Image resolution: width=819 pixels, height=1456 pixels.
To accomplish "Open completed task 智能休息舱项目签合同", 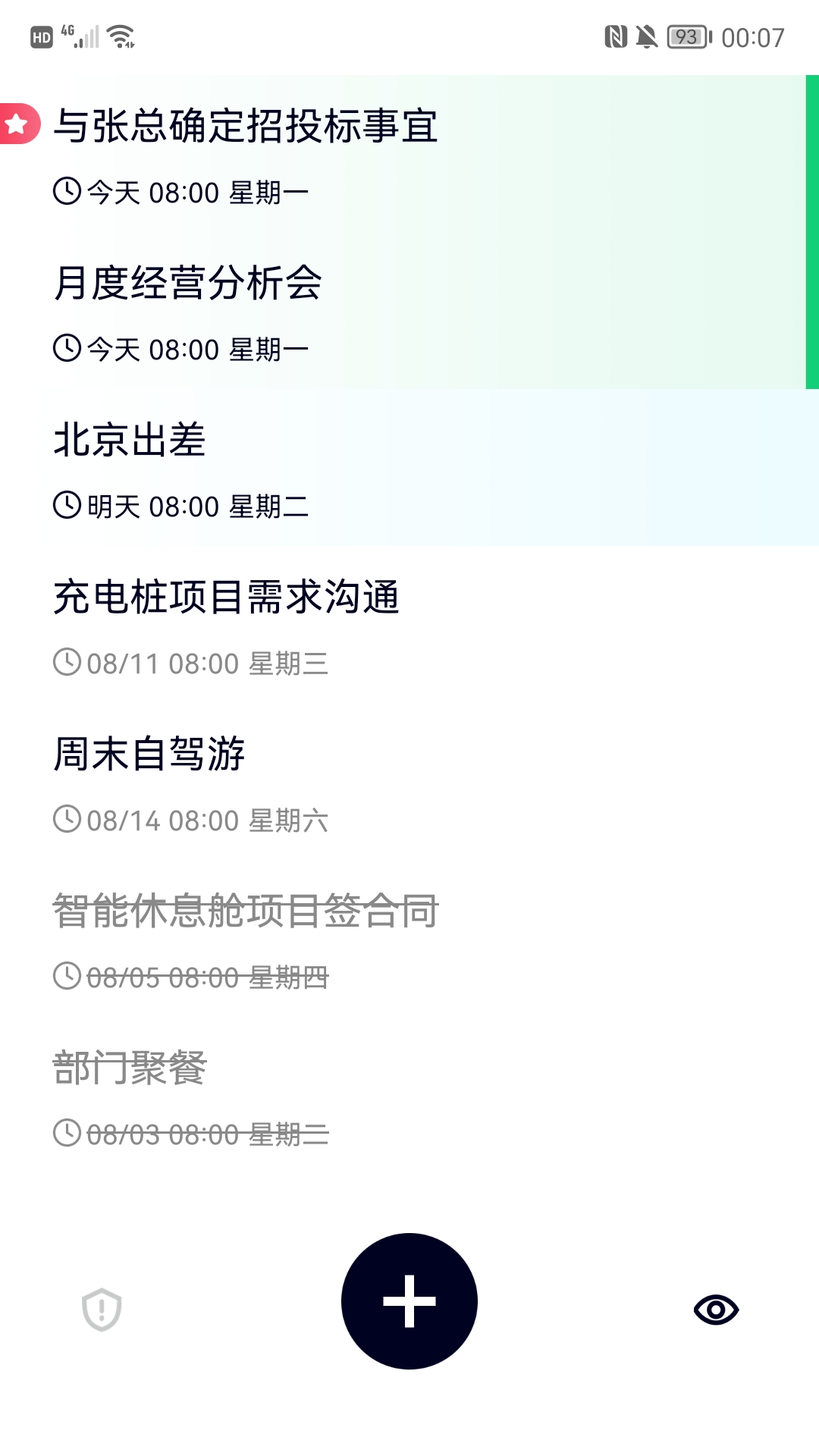I will 246,911.
